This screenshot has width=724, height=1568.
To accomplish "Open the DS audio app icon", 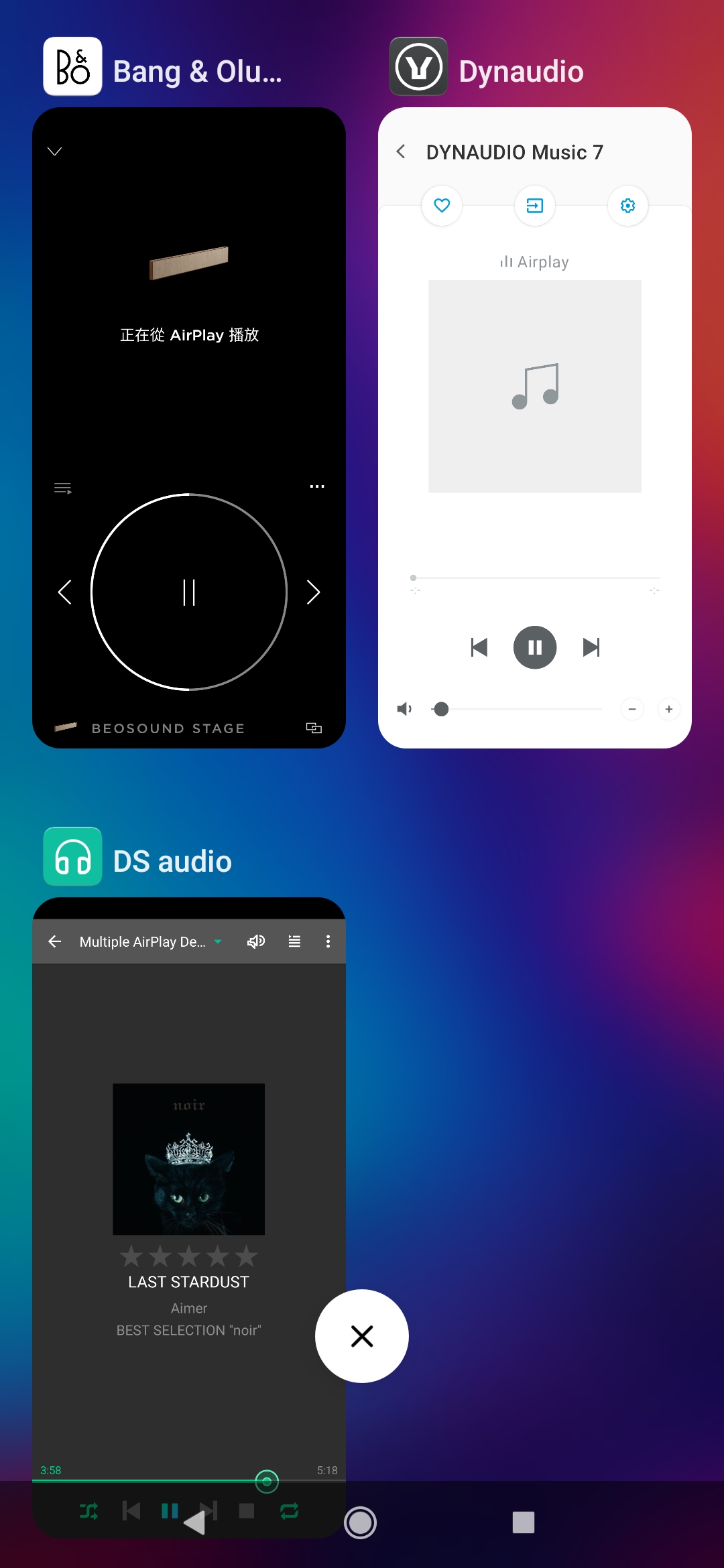I will pos(72,856).
